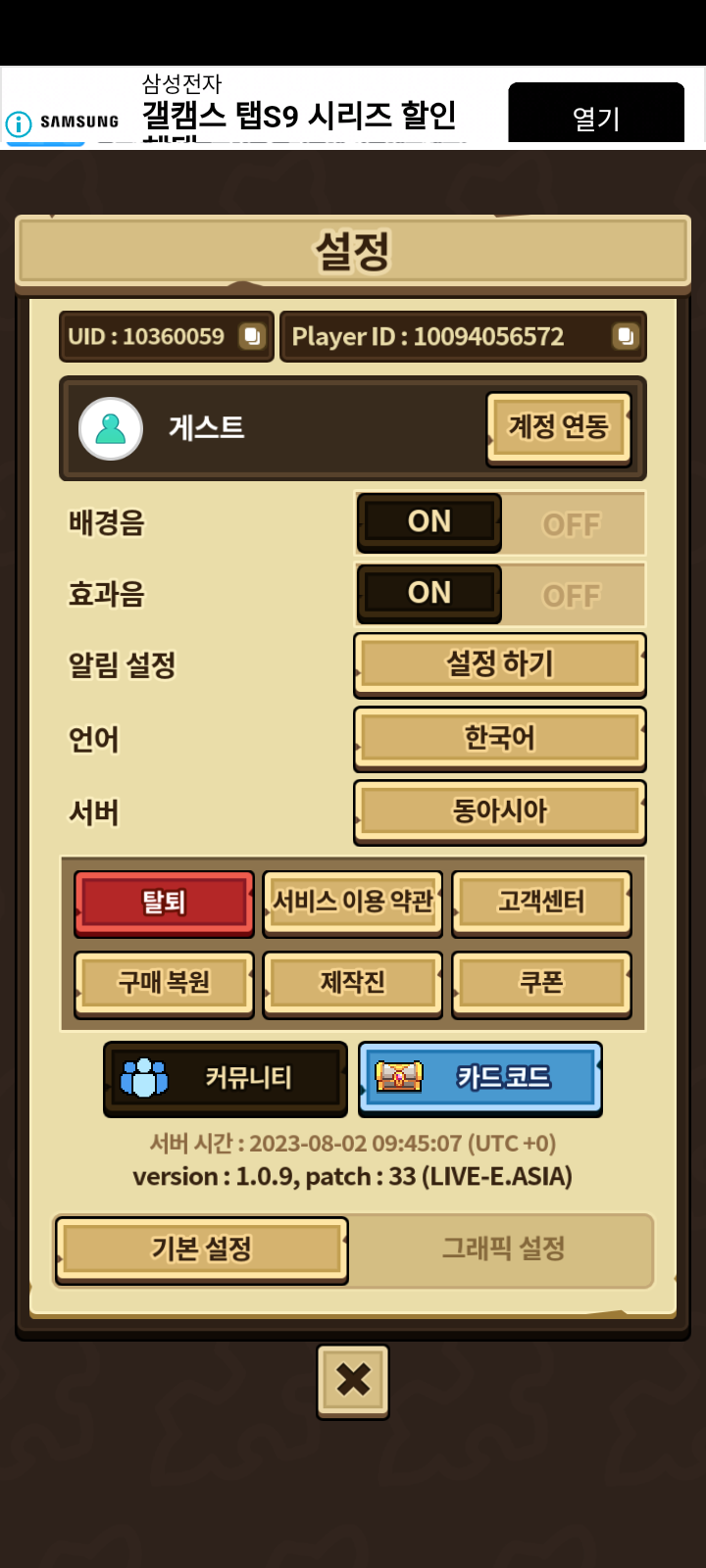
Task: Change the language from 한국어
Action: (499, 738)
